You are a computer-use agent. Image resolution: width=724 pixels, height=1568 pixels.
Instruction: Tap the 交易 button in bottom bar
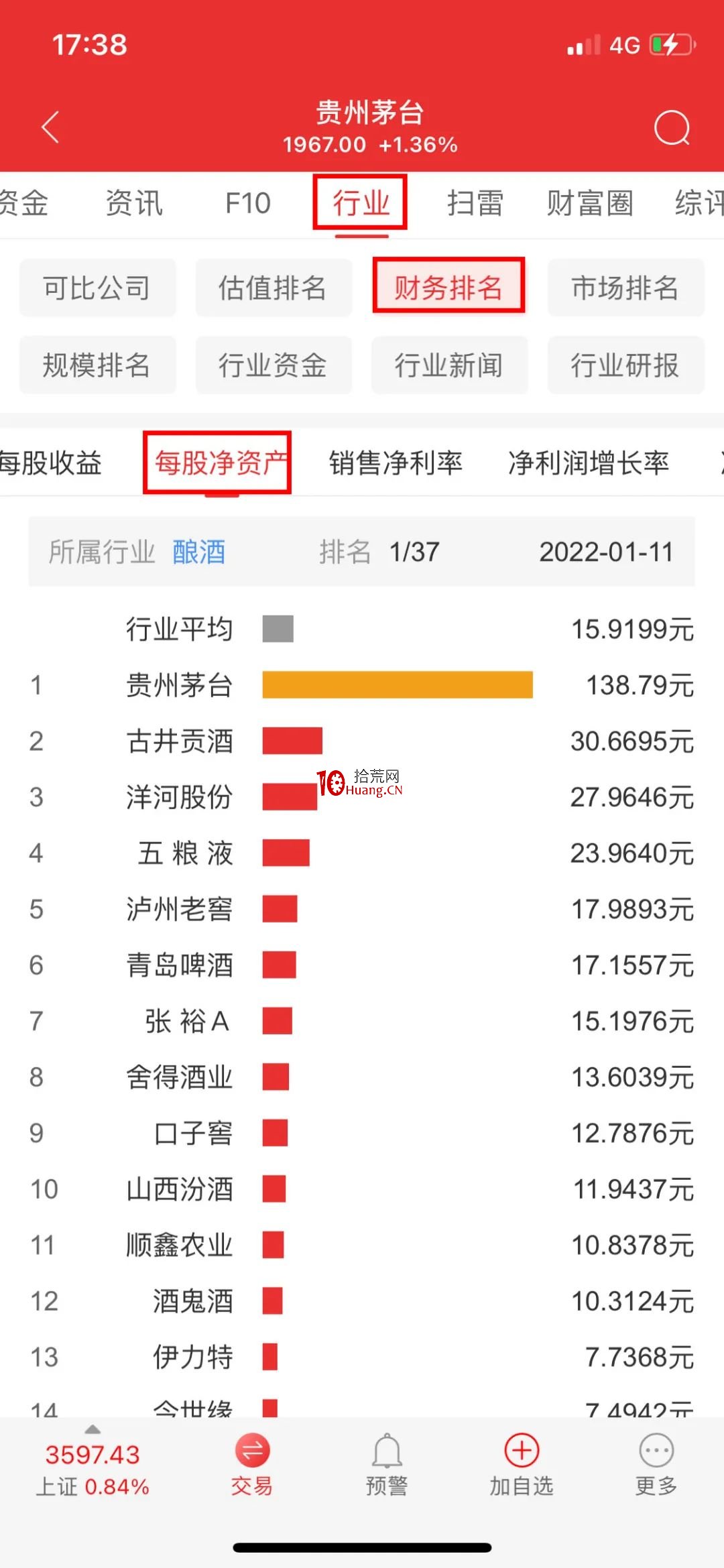[x=252, y=1465]
